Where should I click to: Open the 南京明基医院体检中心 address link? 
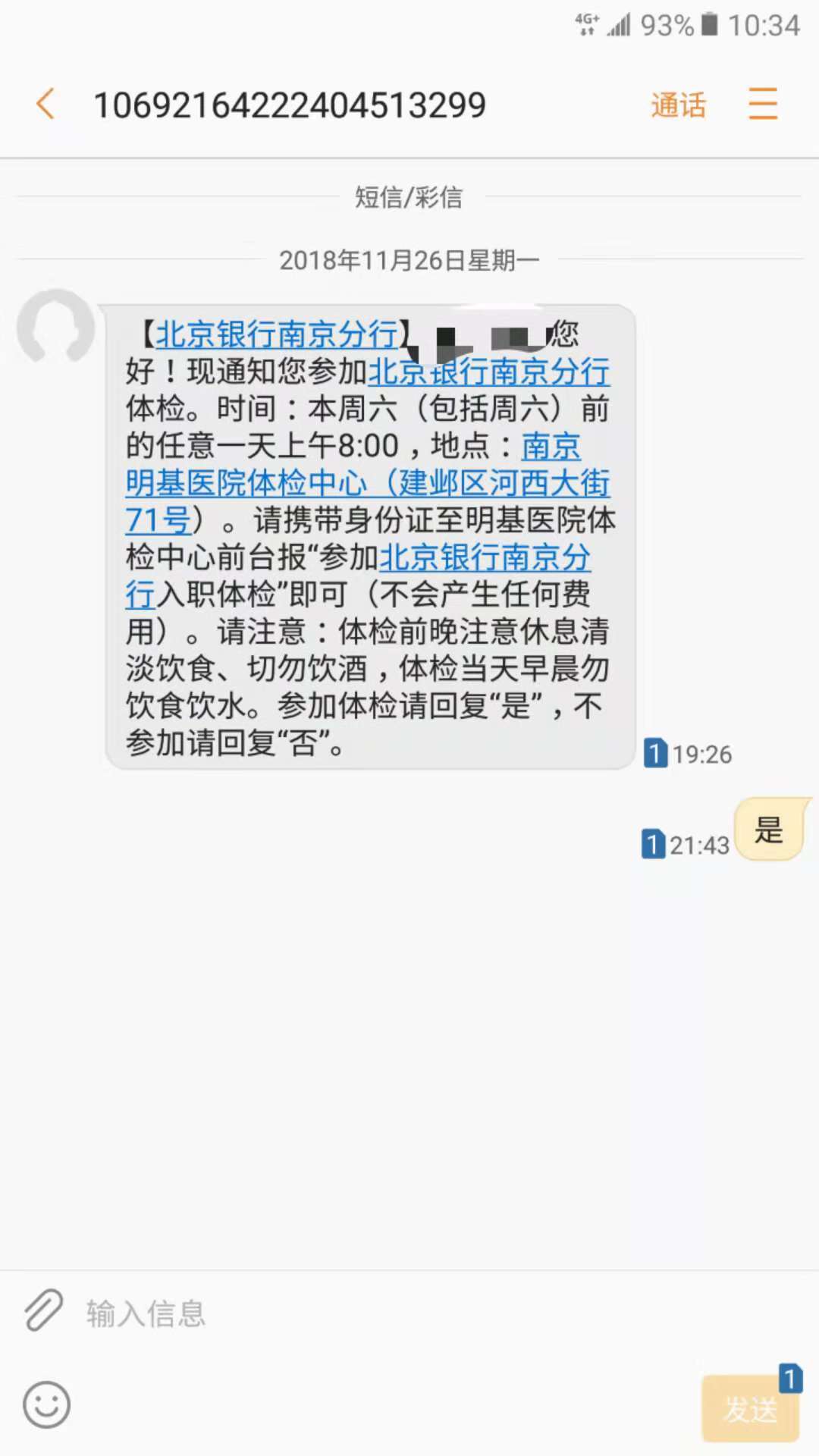point(367,483)
